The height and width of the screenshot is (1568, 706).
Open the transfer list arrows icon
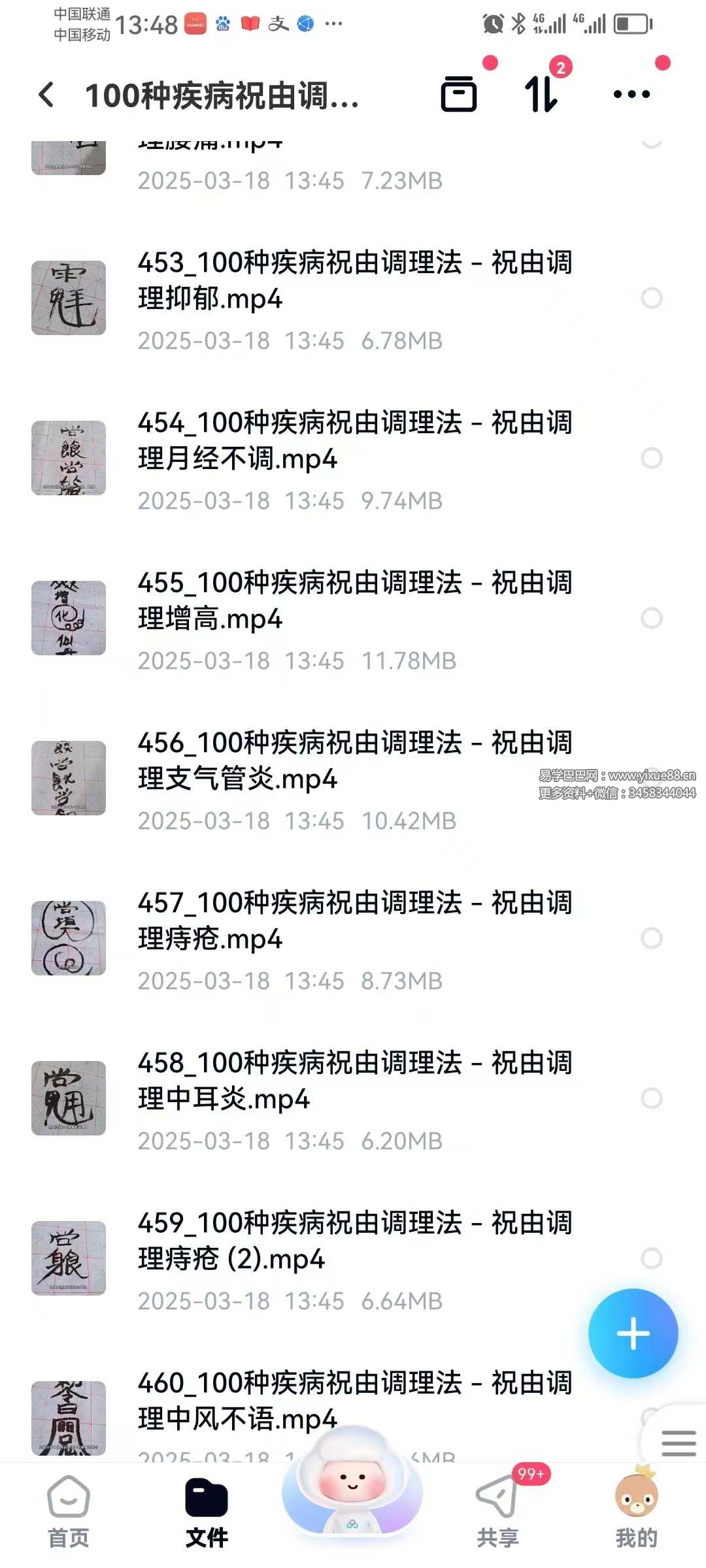(542, 95)
